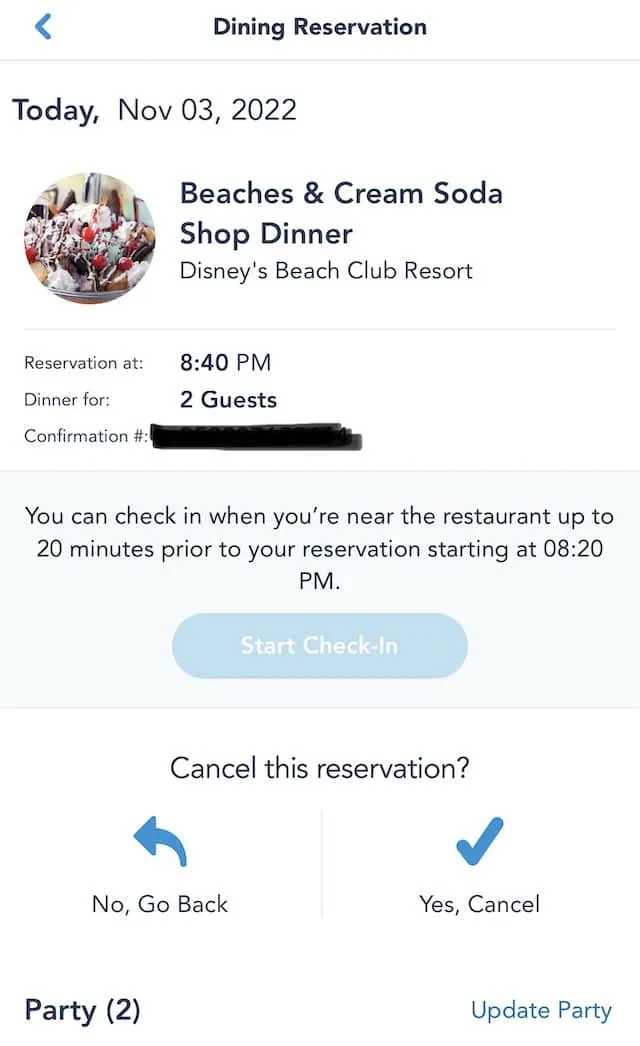Tap the Start Check-In button
Screen dimensions: 640x1046
click(x=320, y=645)
